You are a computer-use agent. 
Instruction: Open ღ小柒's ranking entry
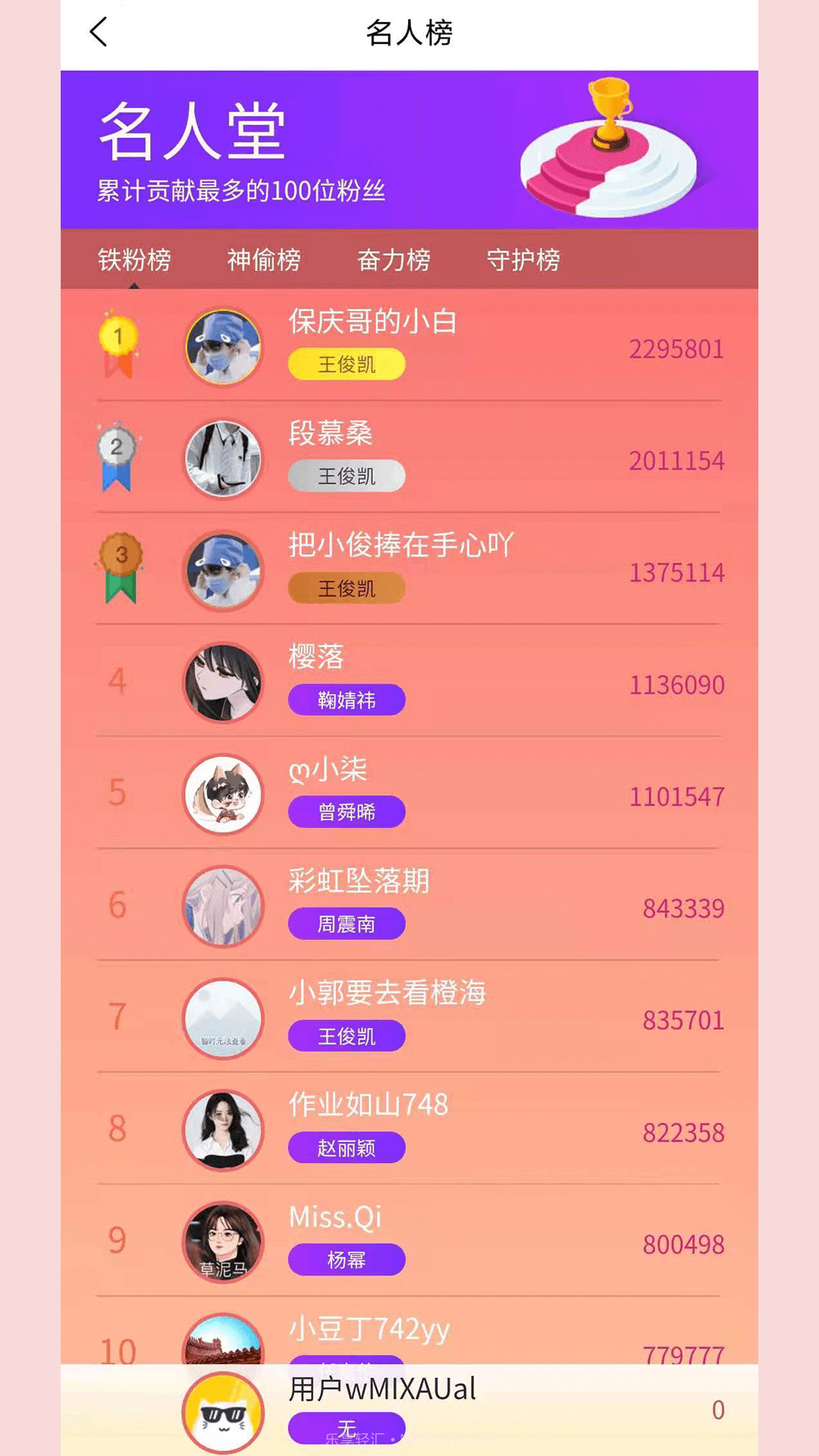tap(409, 793)
